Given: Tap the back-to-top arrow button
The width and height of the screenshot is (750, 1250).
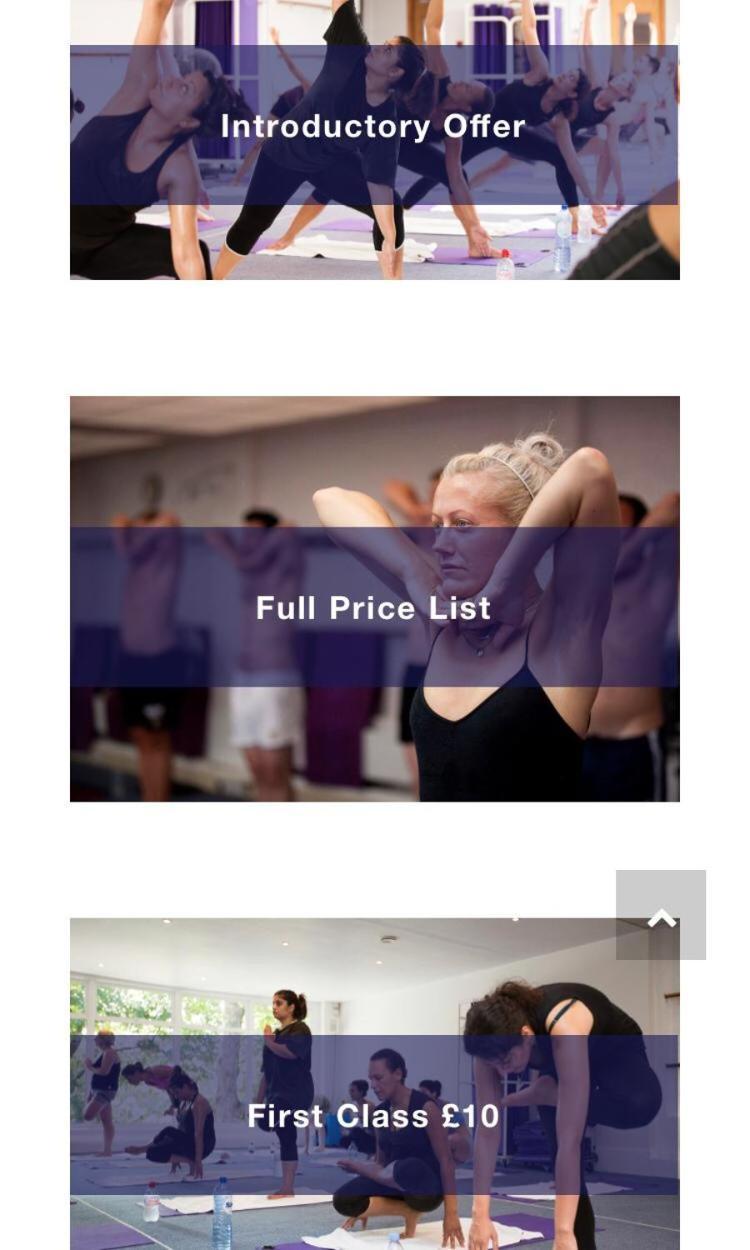Looking at the screenshot, I should pos(660,915).
